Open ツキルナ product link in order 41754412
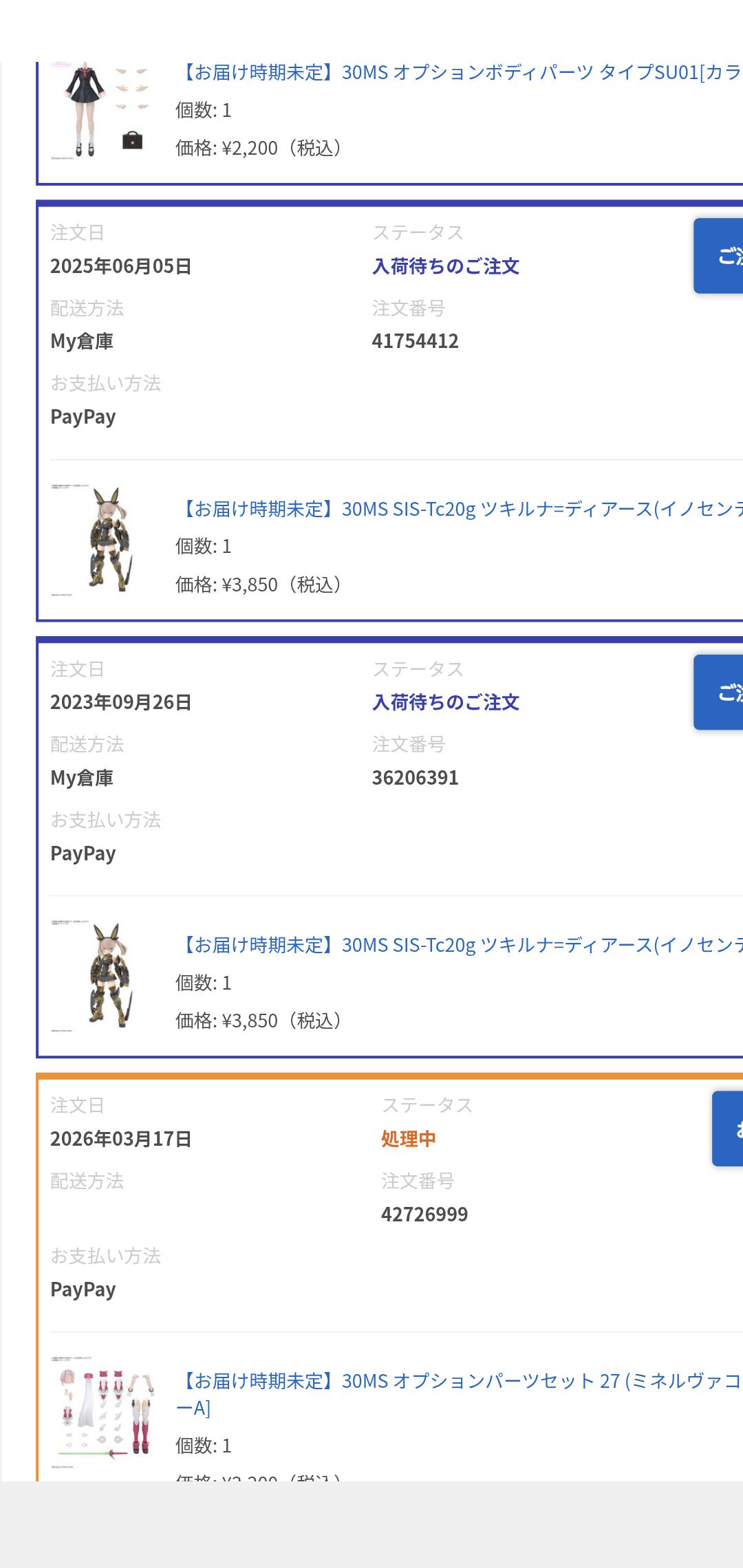Viewport: 743px width, 1568px height. tap(460, 509)
